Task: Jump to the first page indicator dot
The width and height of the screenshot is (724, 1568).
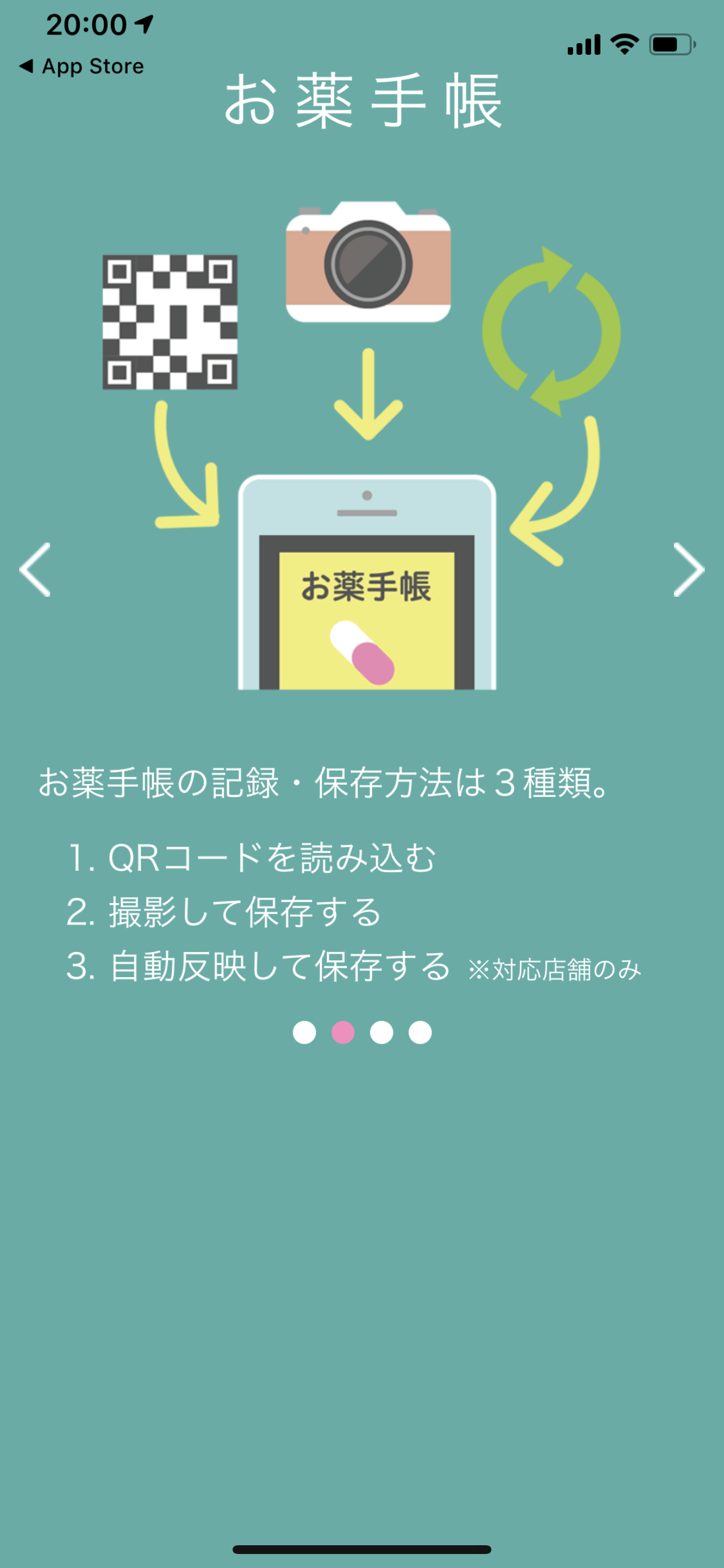Action: coord(304,1032)
